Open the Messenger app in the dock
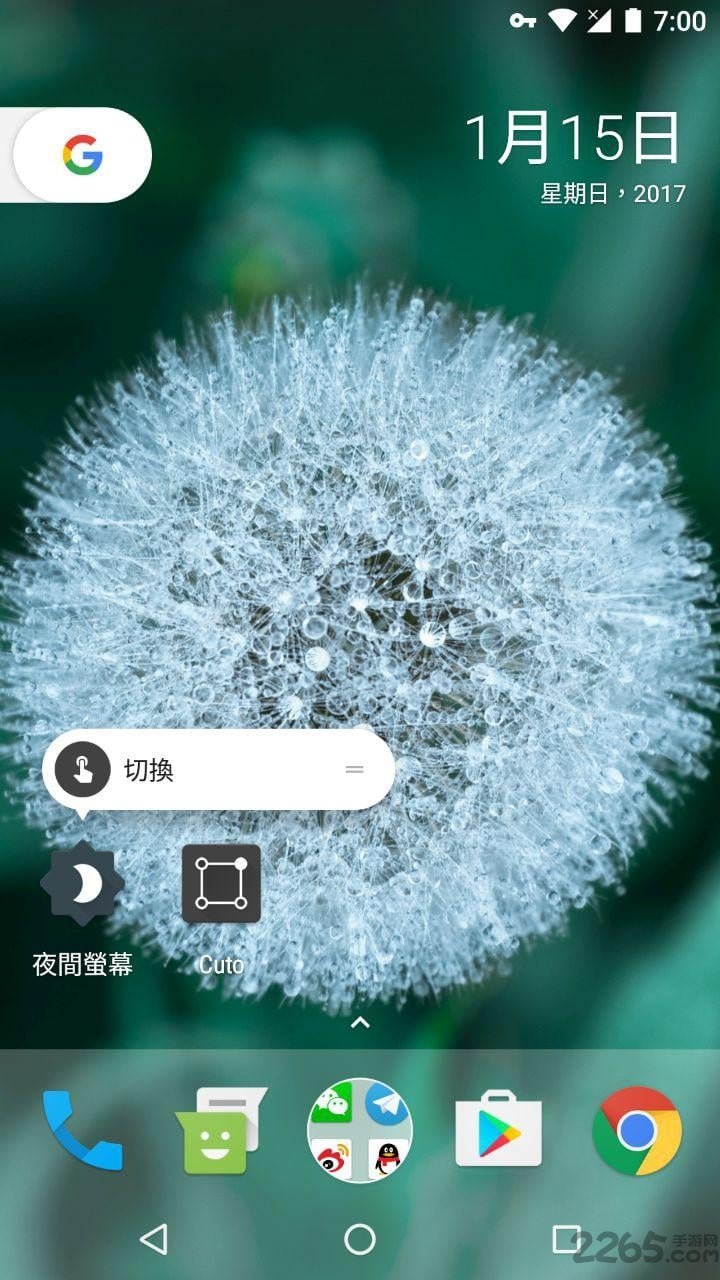The height and width of the screenshot is (1280, 720). coord(220,1131)
